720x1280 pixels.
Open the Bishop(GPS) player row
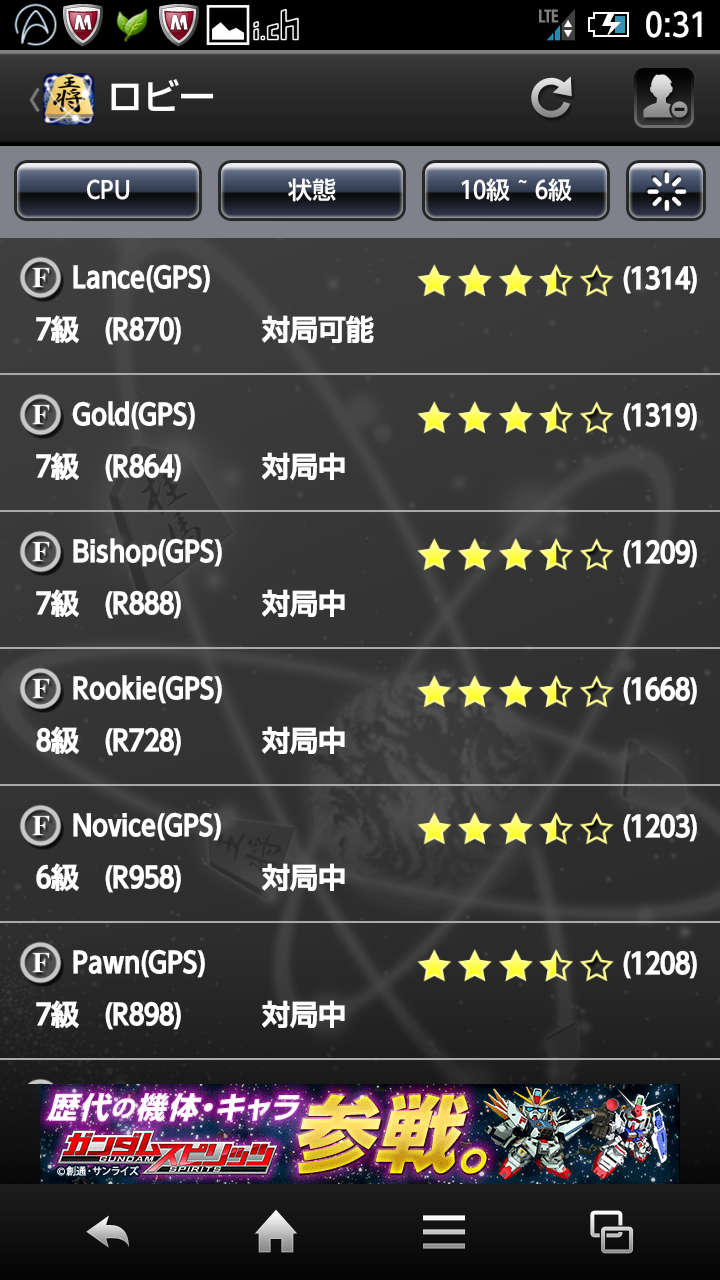pyautogui.click(x=360, y=579)
